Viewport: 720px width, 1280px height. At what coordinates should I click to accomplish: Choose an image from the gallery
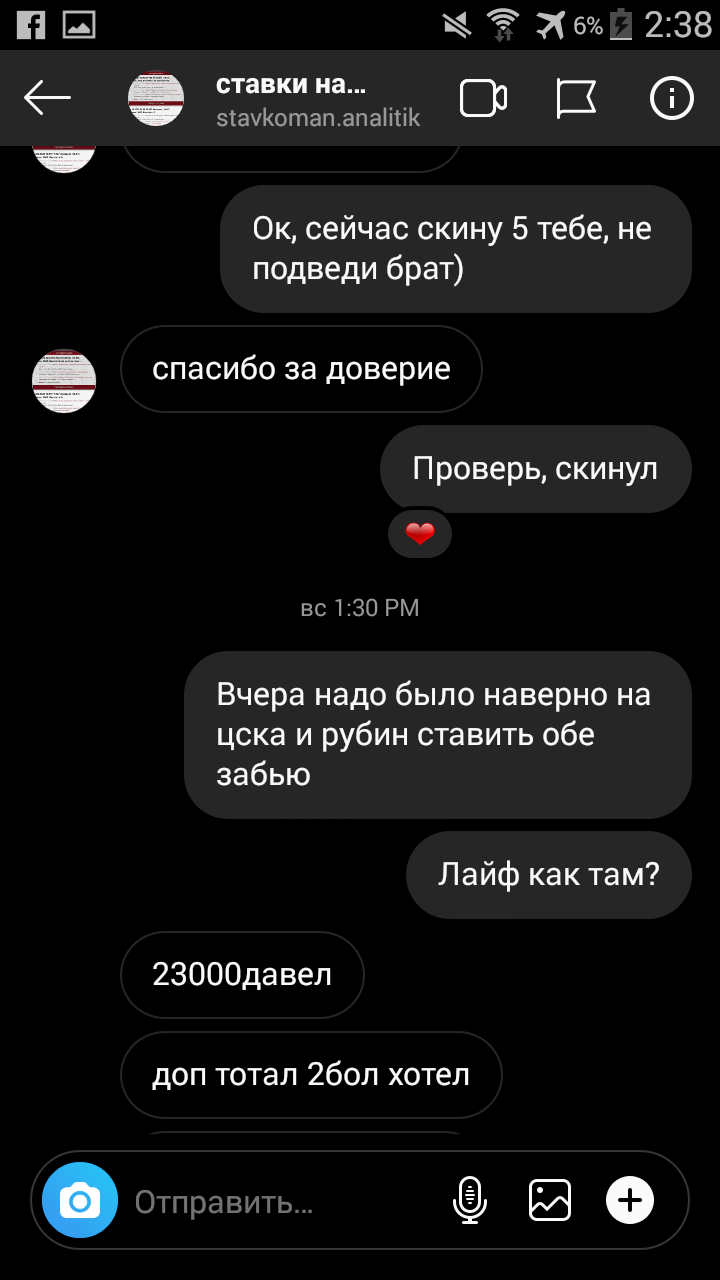click(550, 1200)
